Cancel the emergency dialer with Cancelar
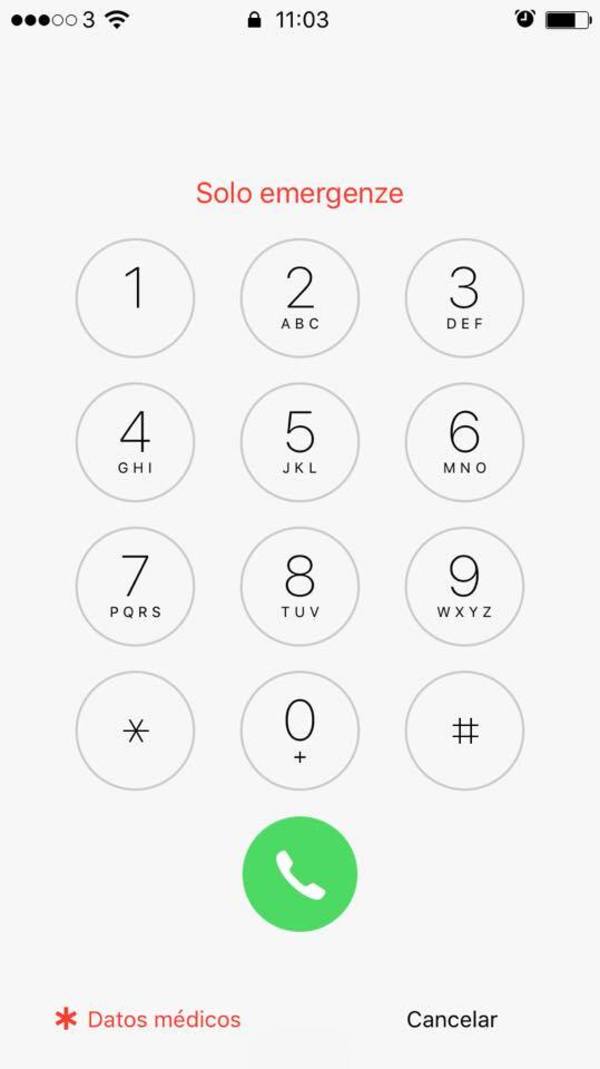 point(451,1019)
